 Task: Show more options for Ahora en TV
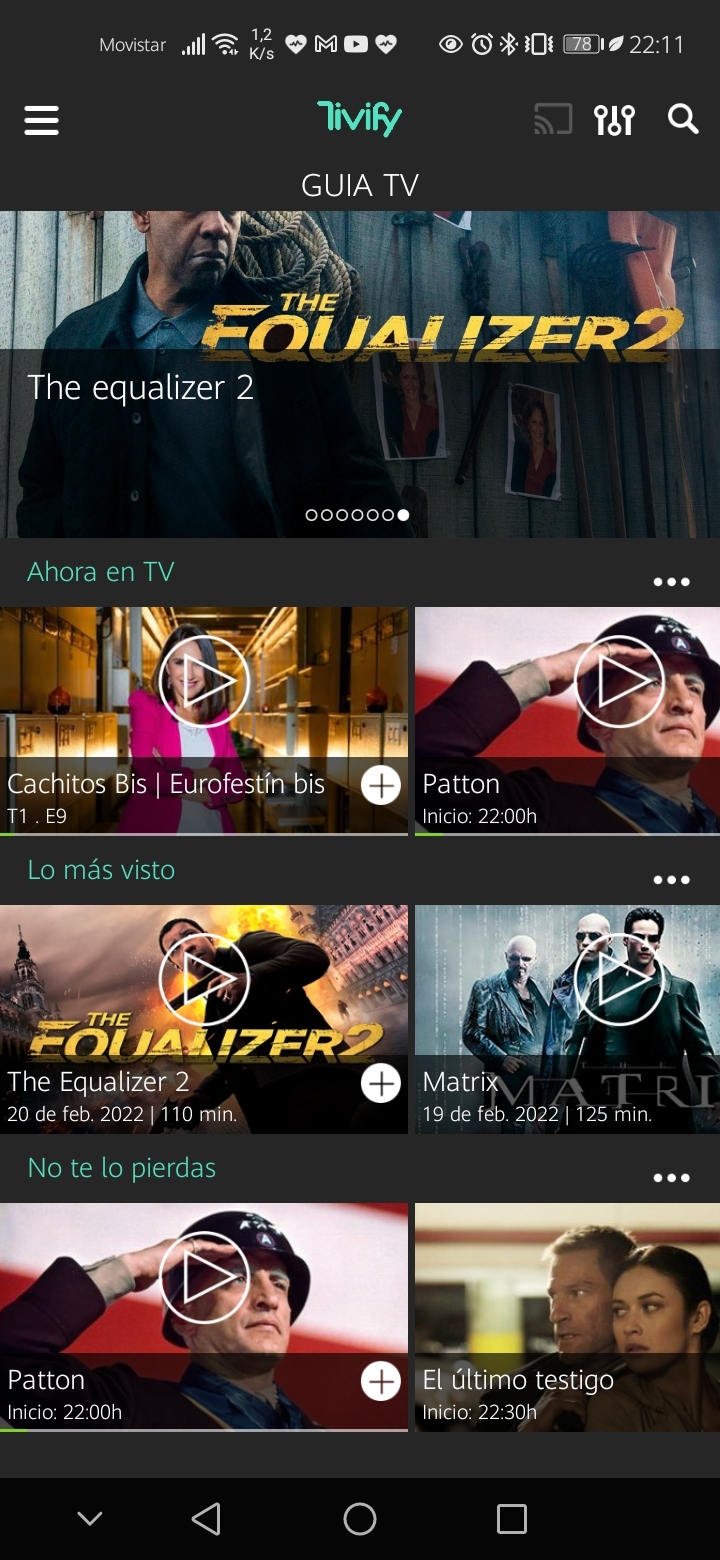point(671,582)
